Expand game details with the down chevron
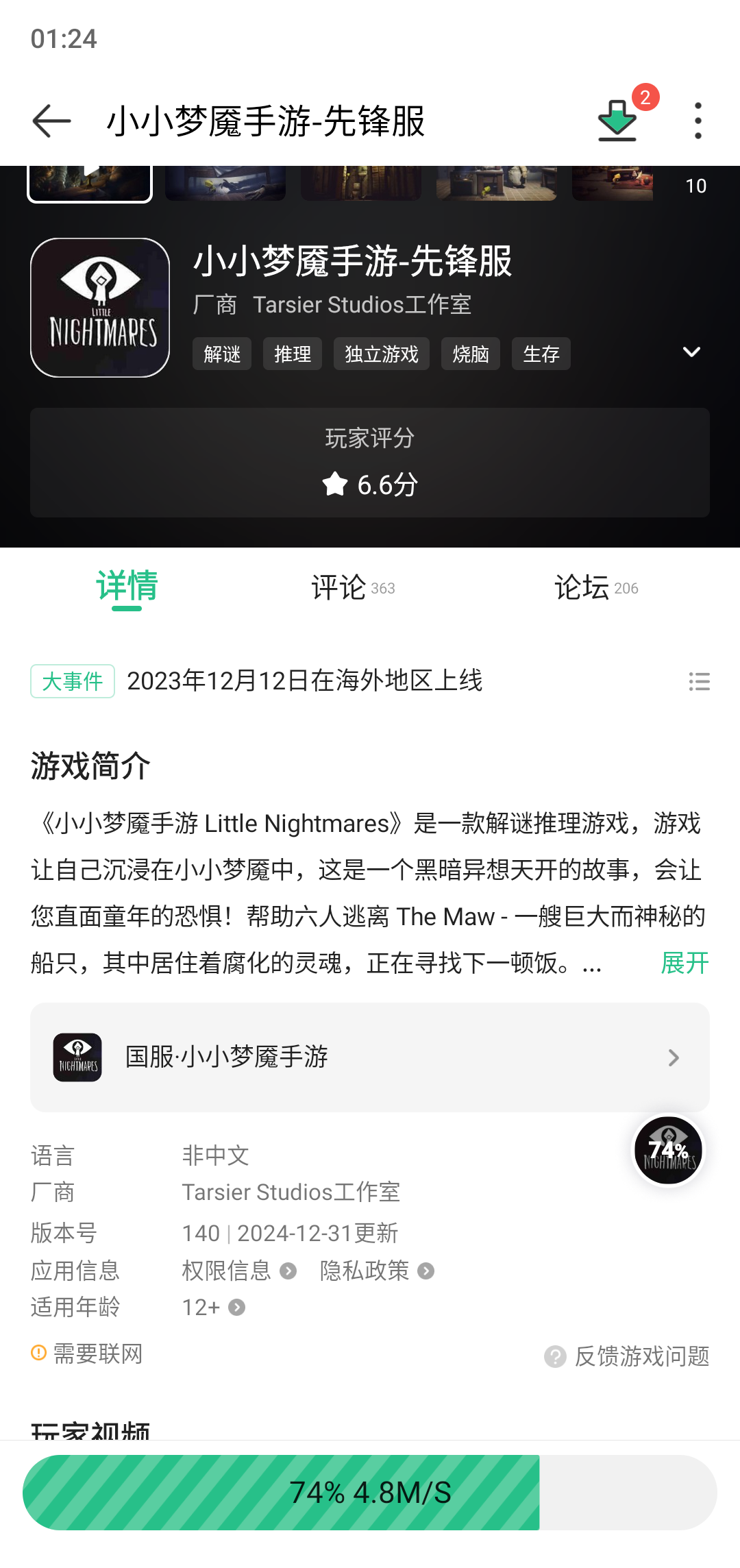 (691, 352)
